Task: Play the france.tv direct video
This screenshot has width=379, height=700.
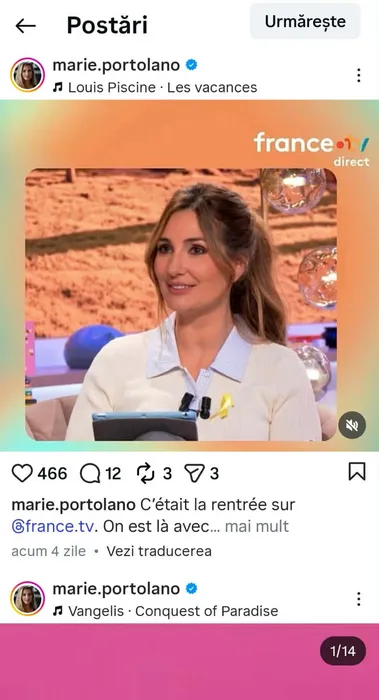Action: pos(181,304)
